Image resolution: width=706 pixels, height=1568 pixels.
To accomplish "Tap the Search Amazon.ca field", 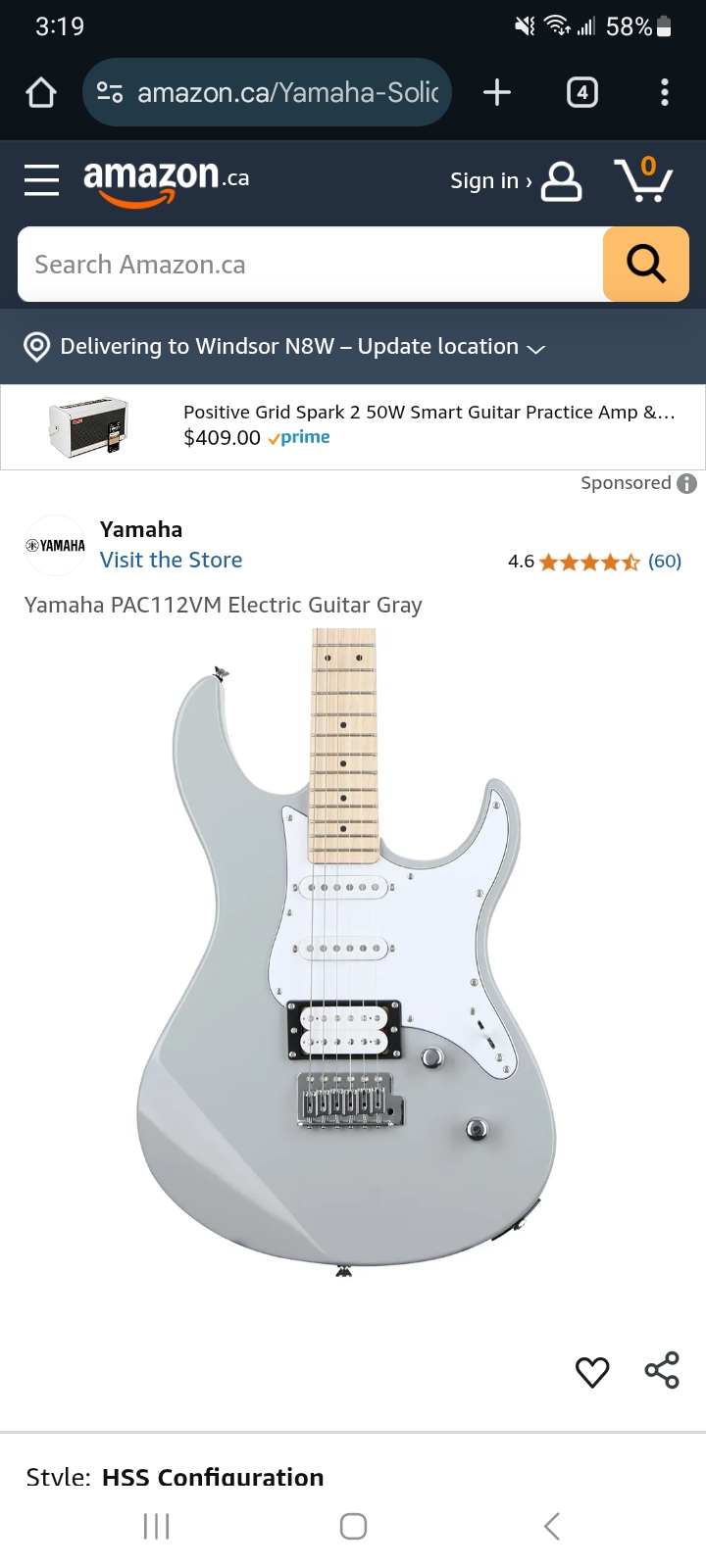I will [310, 265].
